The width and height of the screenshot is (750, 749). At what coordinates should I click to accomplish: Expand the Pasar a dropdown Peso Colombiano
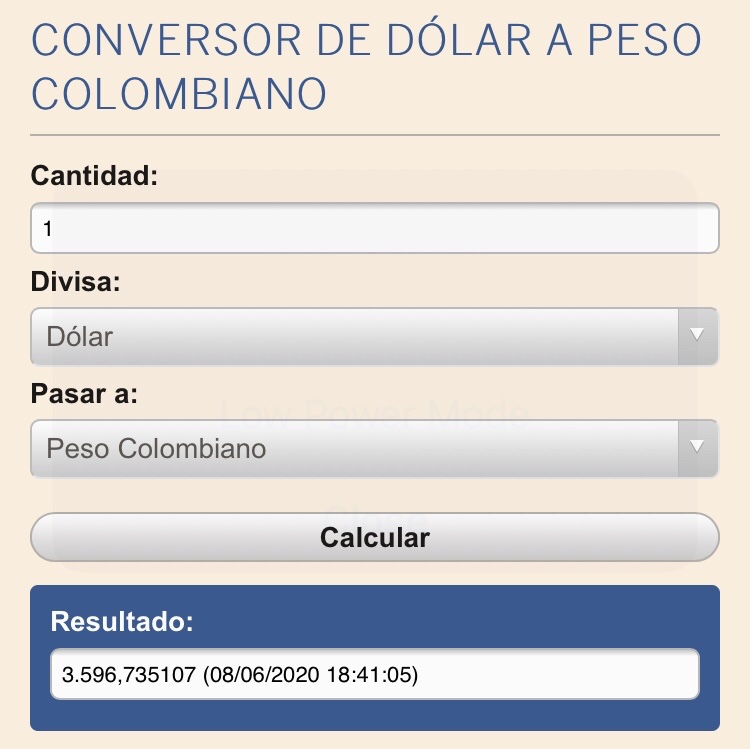click(x=374, y=448)
